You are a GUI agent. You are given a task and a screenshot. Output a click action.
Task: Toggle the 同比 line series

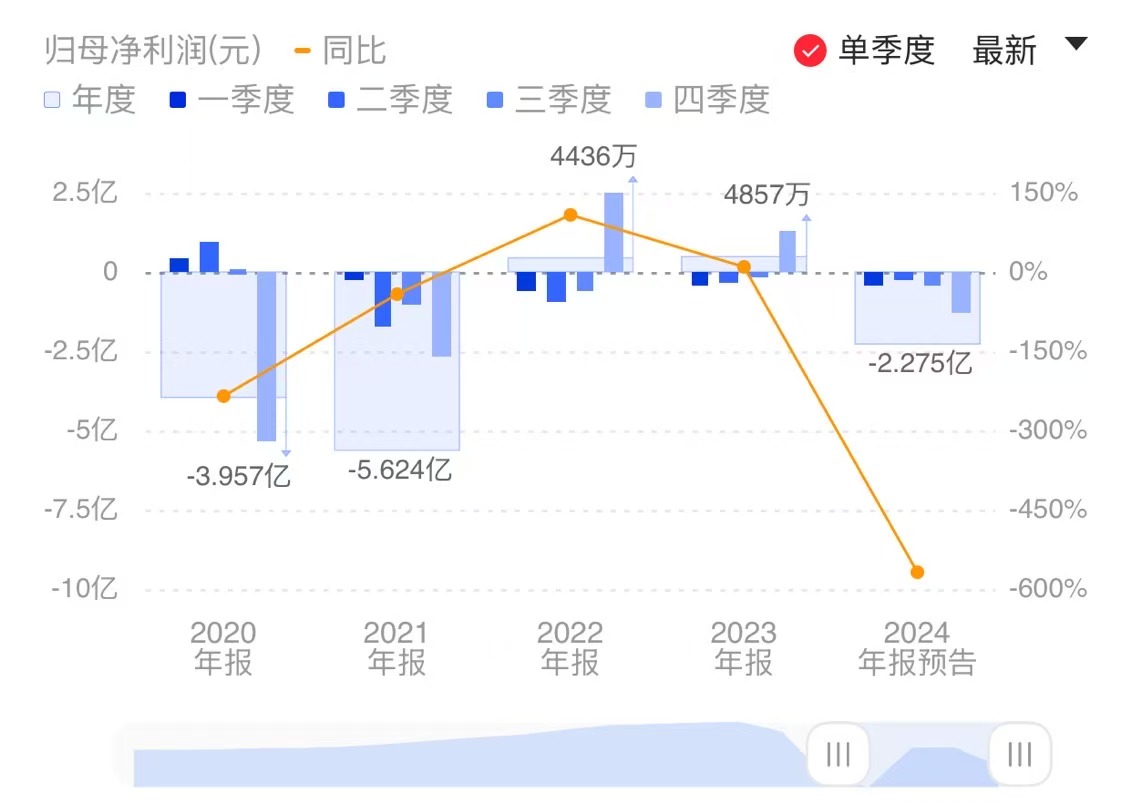point(341,50)
